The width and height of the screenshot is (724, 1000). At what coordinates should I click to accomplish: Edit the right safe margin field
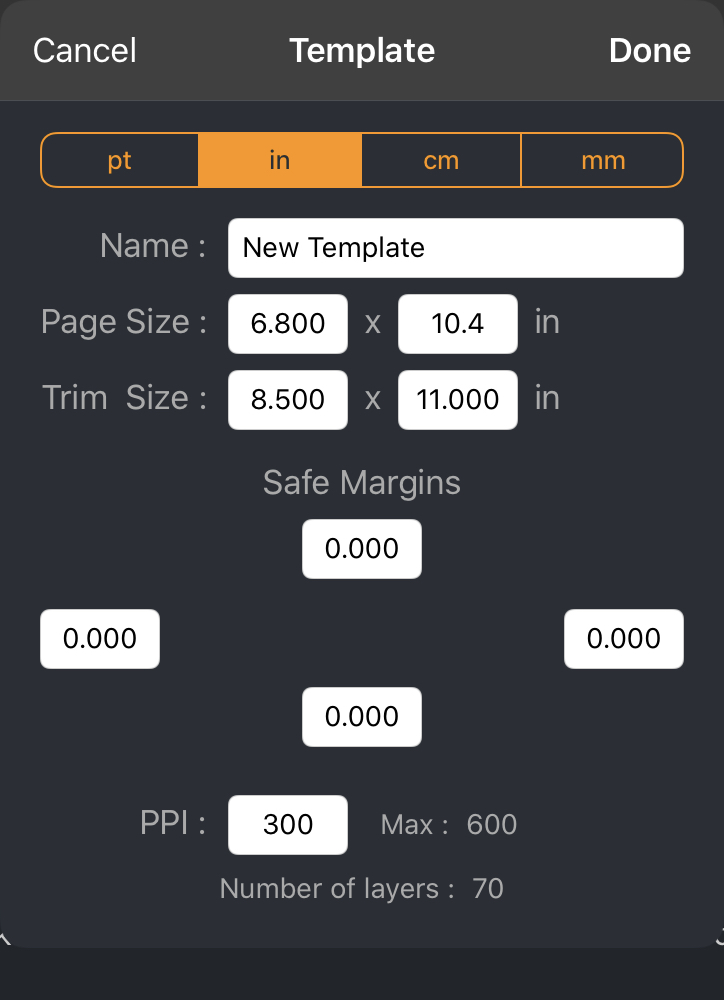tap(624, 639)
